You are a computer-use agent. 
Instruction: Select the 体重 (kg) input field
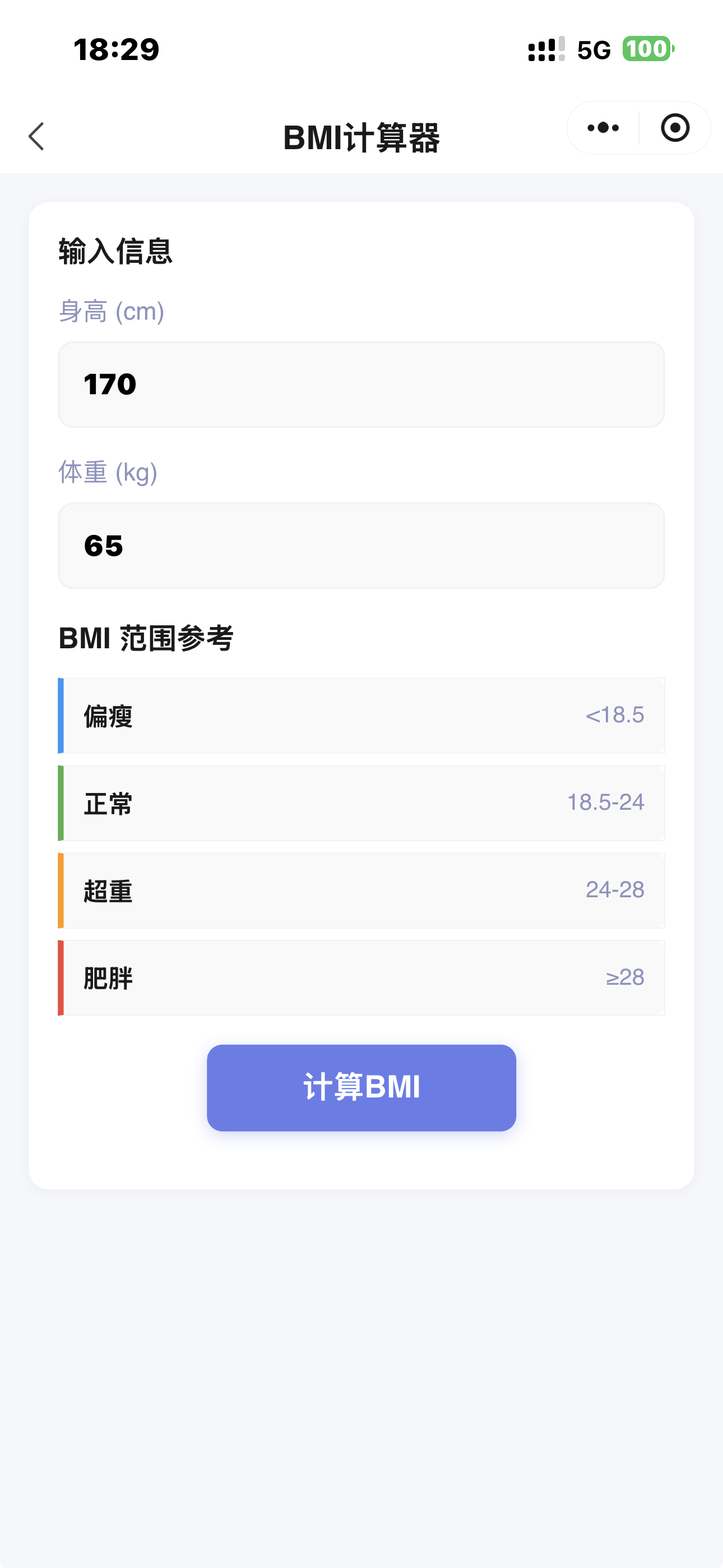(361, 546)
